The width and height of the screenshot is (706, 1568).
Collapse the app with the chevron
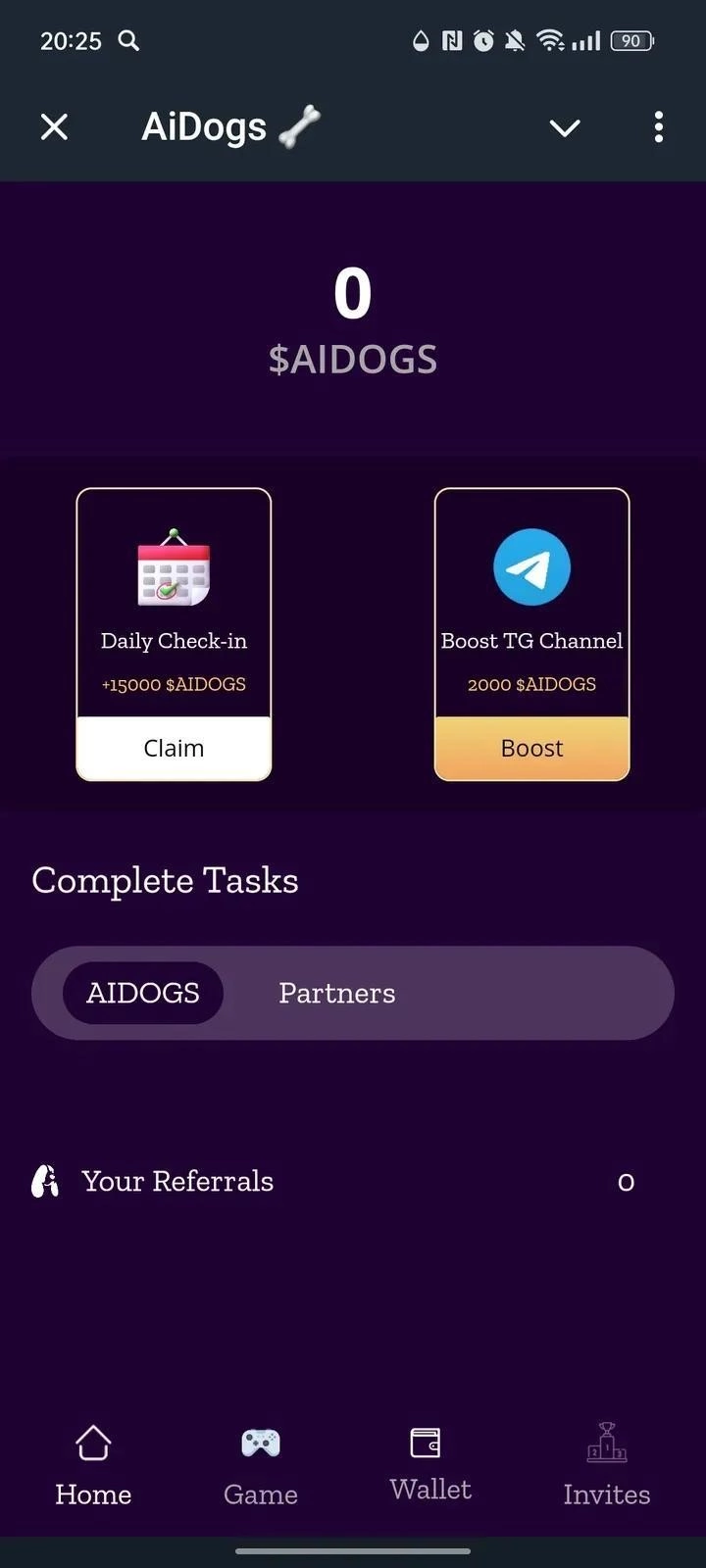pos(565,127)
